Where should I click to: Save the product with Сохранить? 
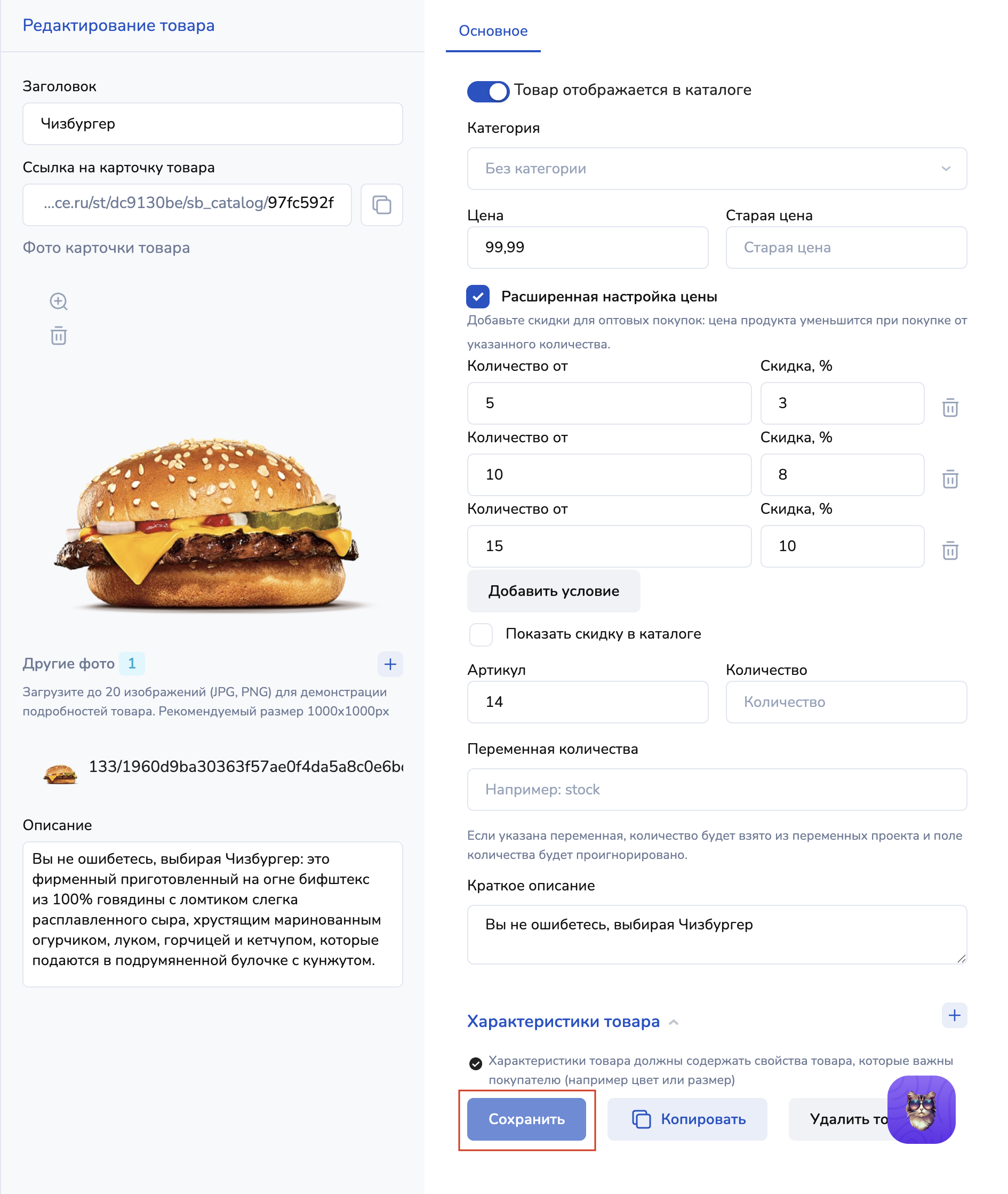tap(526, 1119)
